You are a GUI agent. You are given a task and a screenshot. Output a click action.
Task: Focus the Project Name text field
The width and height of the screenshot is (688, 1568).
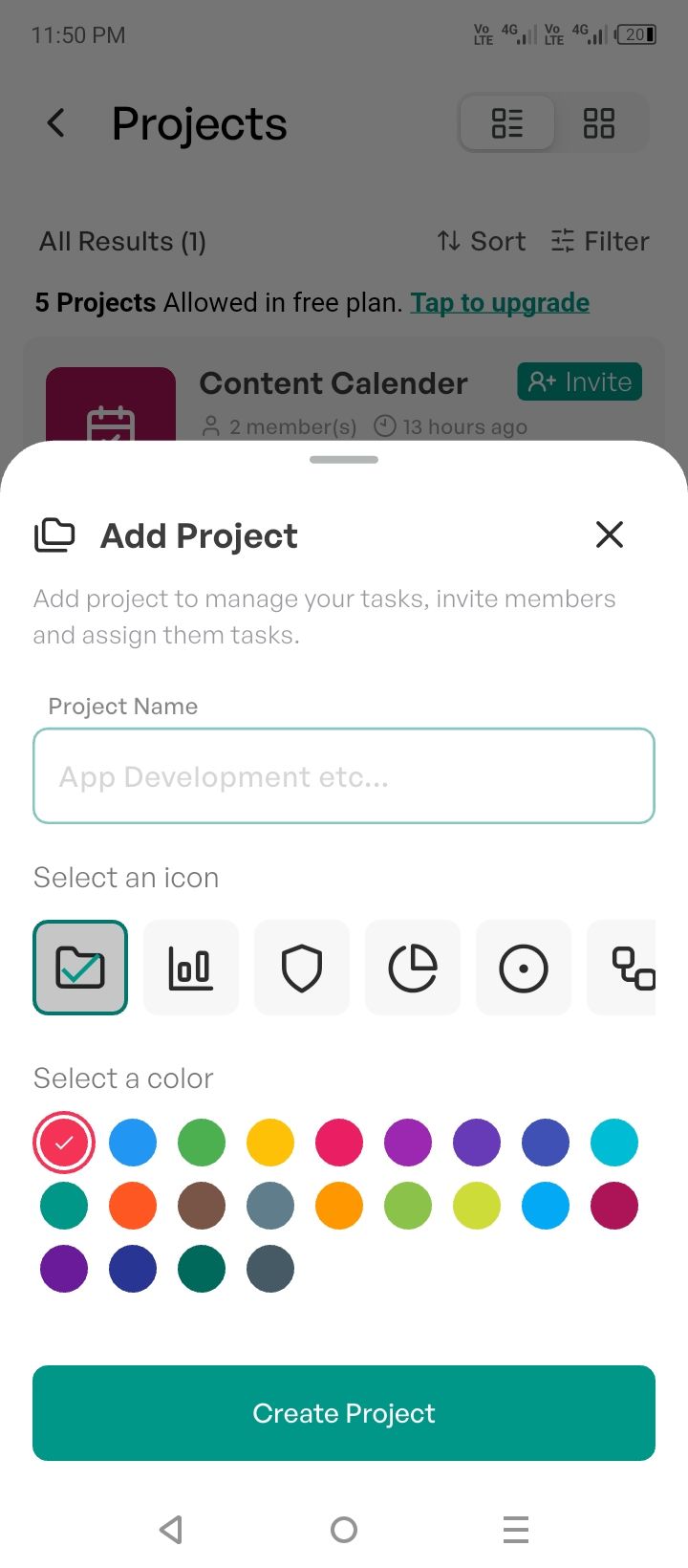pos(344,776)
